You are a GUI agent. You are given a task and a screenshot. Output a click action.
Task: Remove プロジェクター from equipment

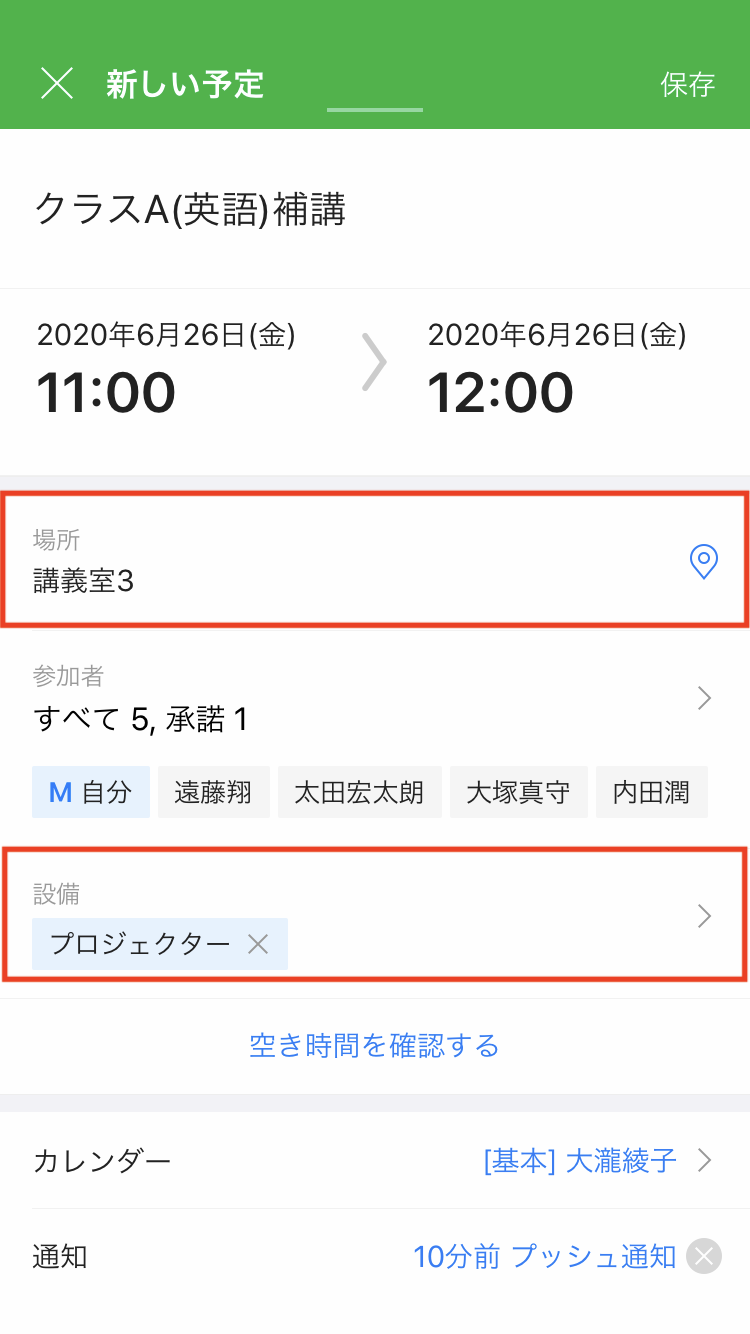coord(258,944)
